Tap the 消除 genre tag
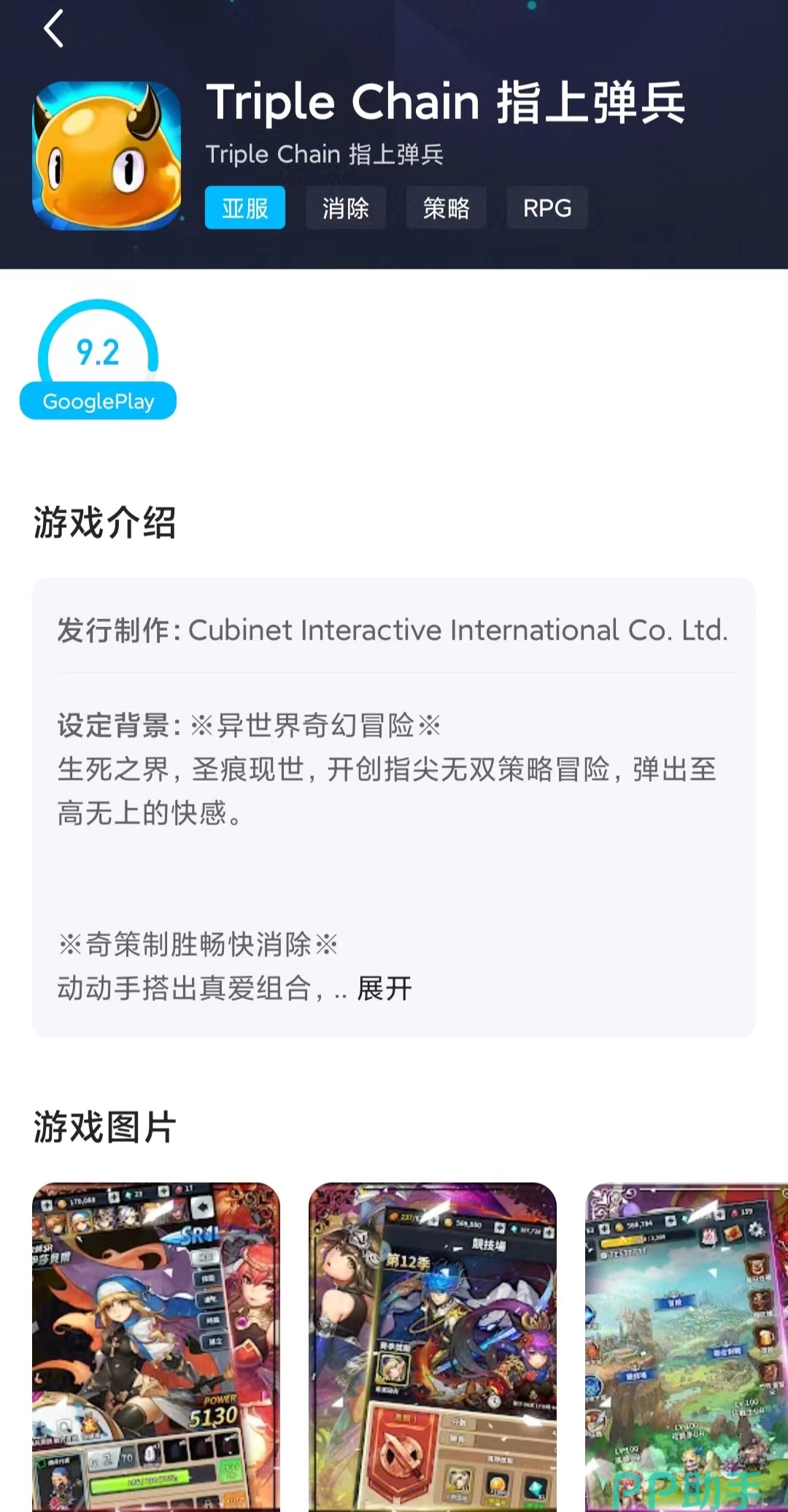The height and width of the screenshot is (1512, 788). pyautogui.click(x=345, y=208)
